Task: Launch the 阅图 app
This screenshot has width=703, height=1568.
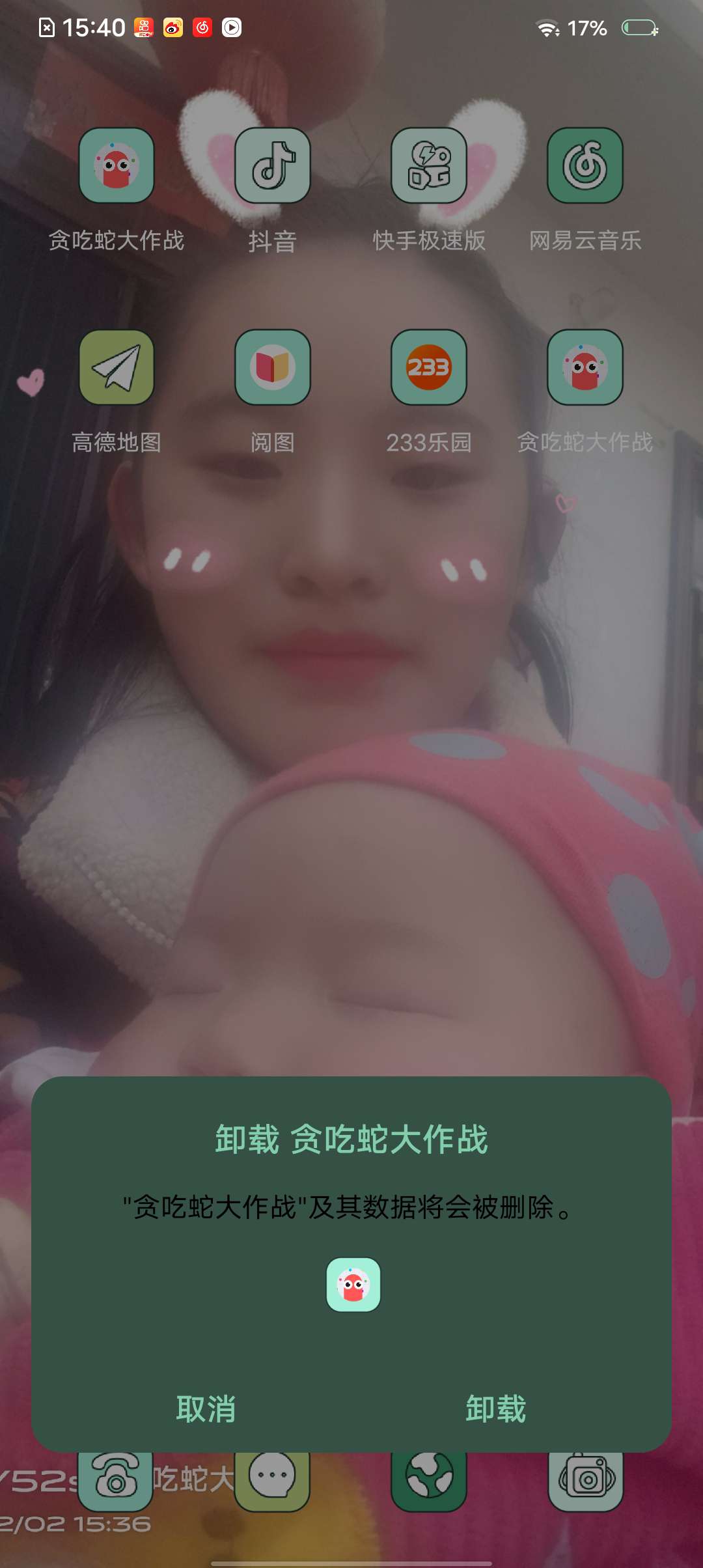Action: pos(272,367)
